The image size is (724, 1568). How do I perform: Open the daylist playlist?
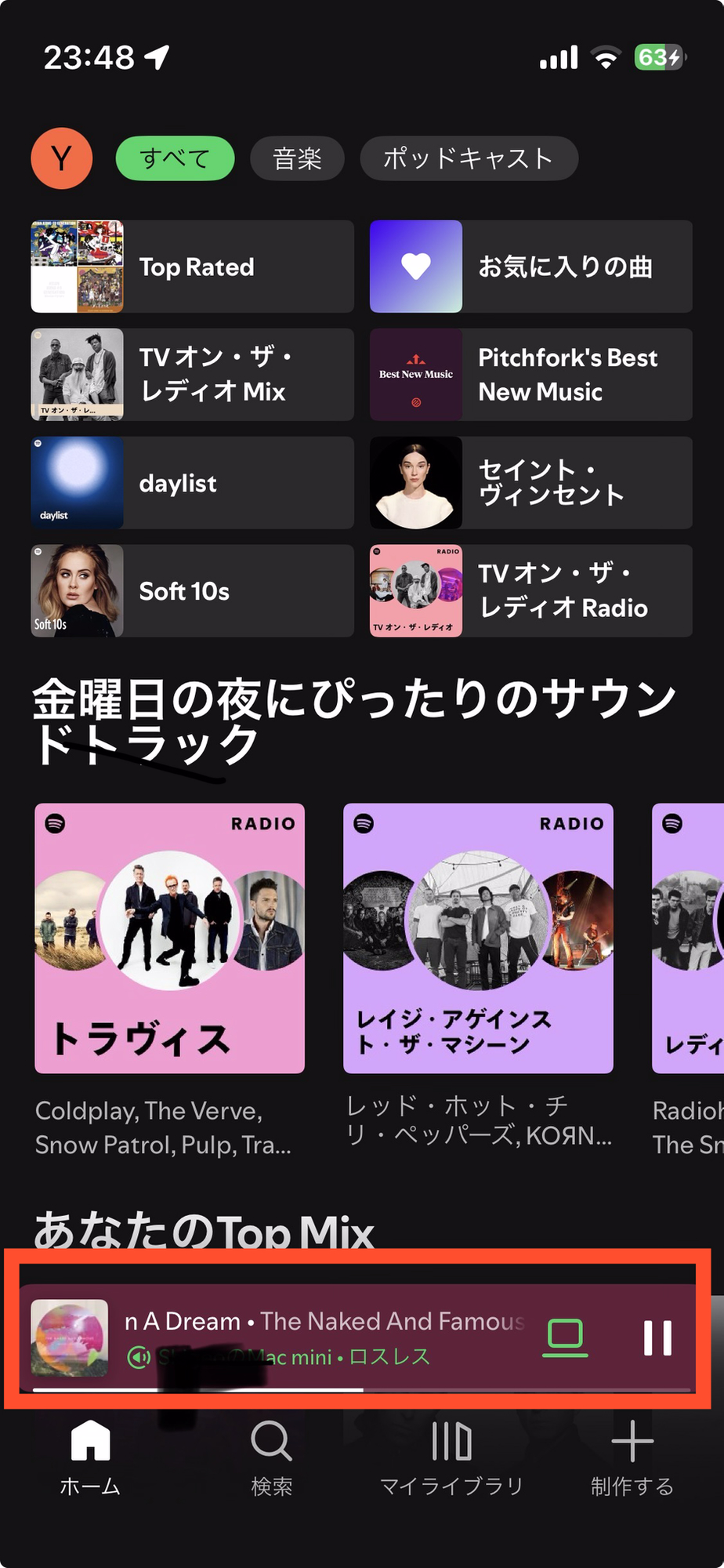[192, 483]
